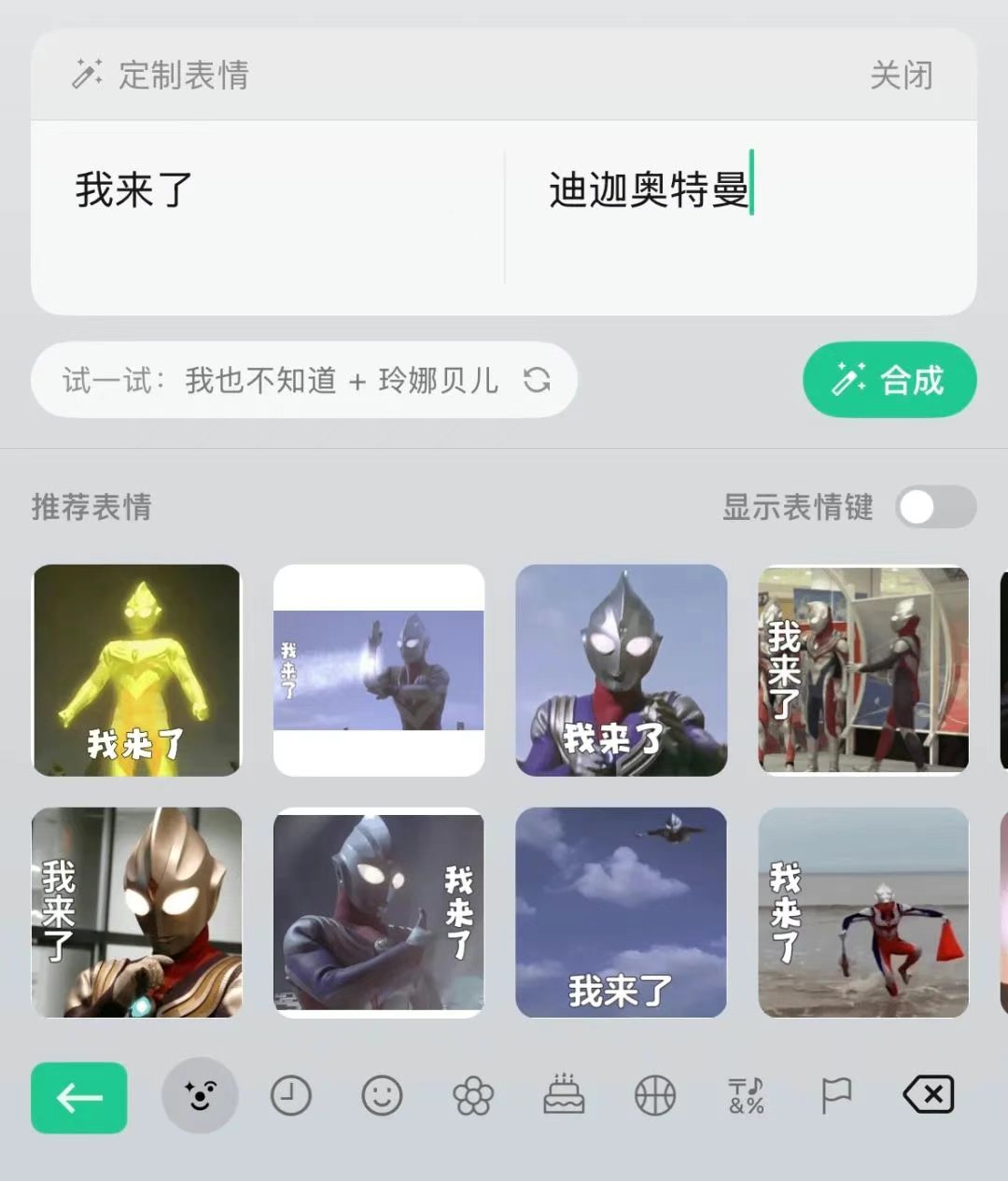
Task: Tap the green 合成 button
Action: [889, 380]
